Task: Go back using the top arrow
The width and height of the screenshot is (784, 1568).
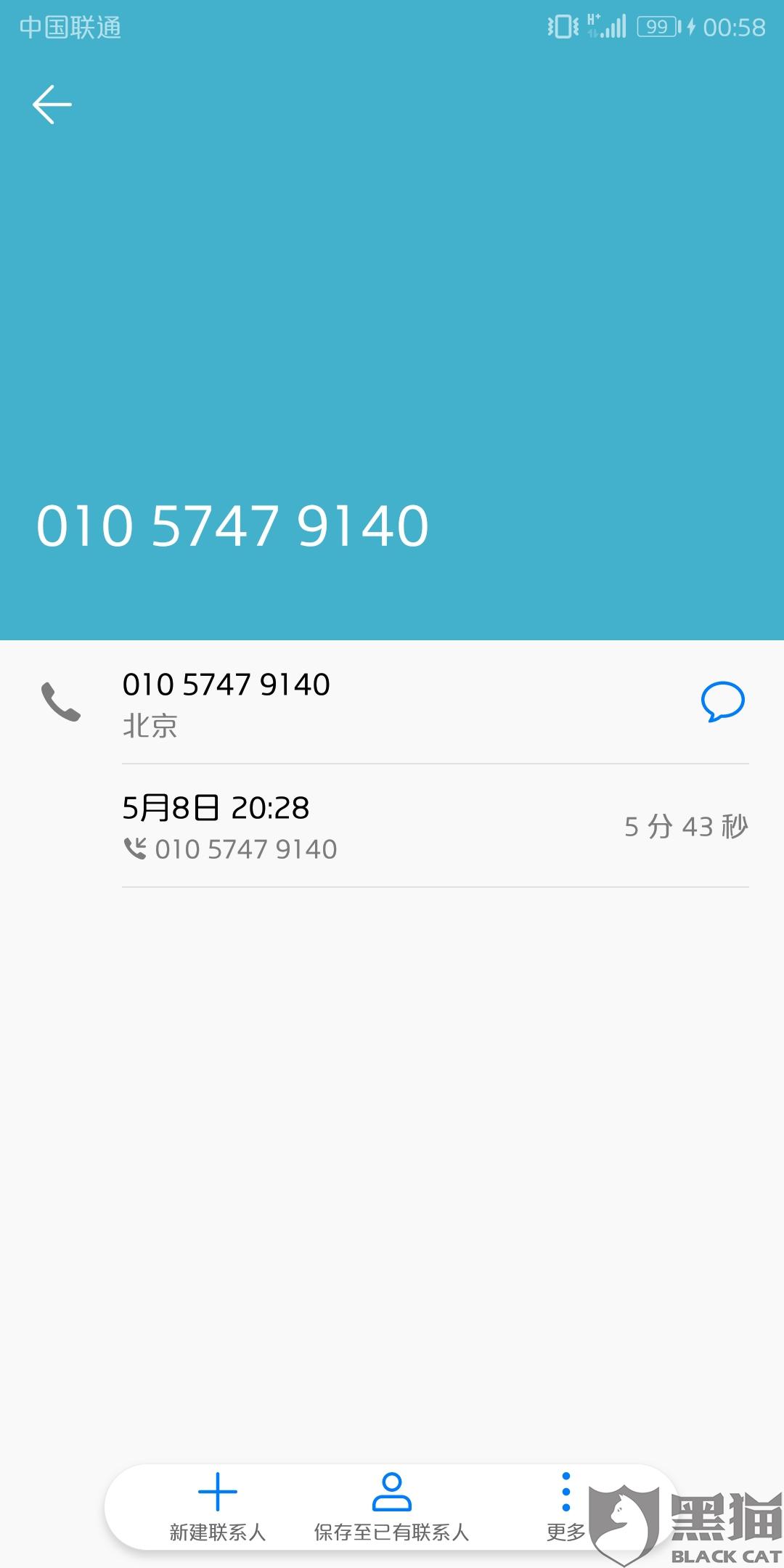Action: [52, 105]
